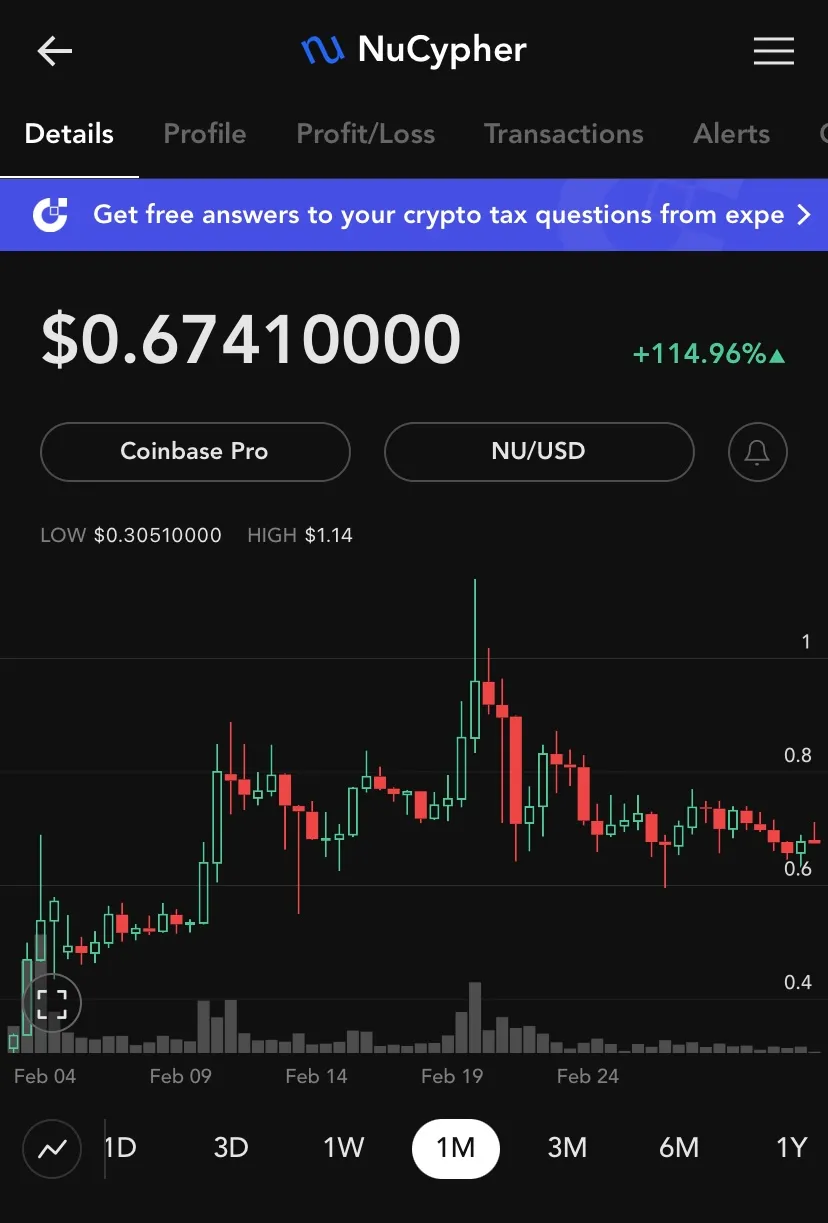
Task: Set a price alert with the bell
Action: [757, 452]
